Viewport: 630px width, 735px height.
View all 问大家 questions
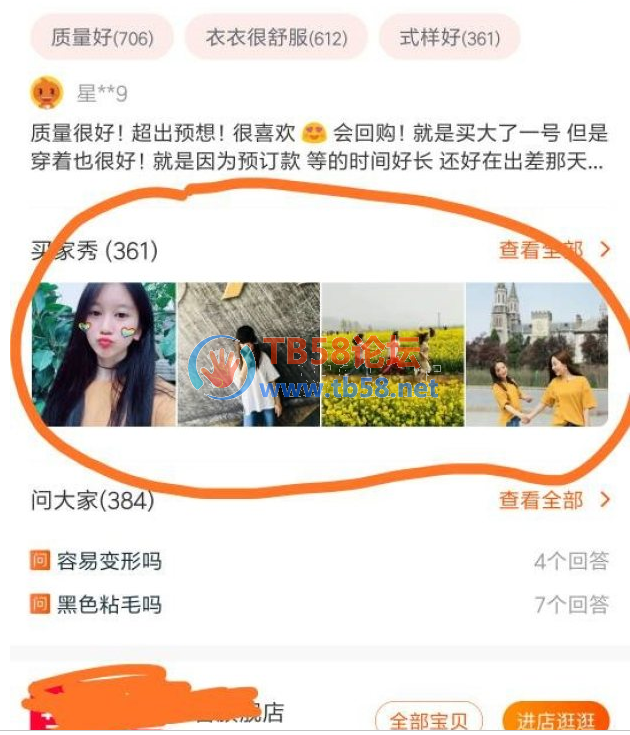point(553,500)
